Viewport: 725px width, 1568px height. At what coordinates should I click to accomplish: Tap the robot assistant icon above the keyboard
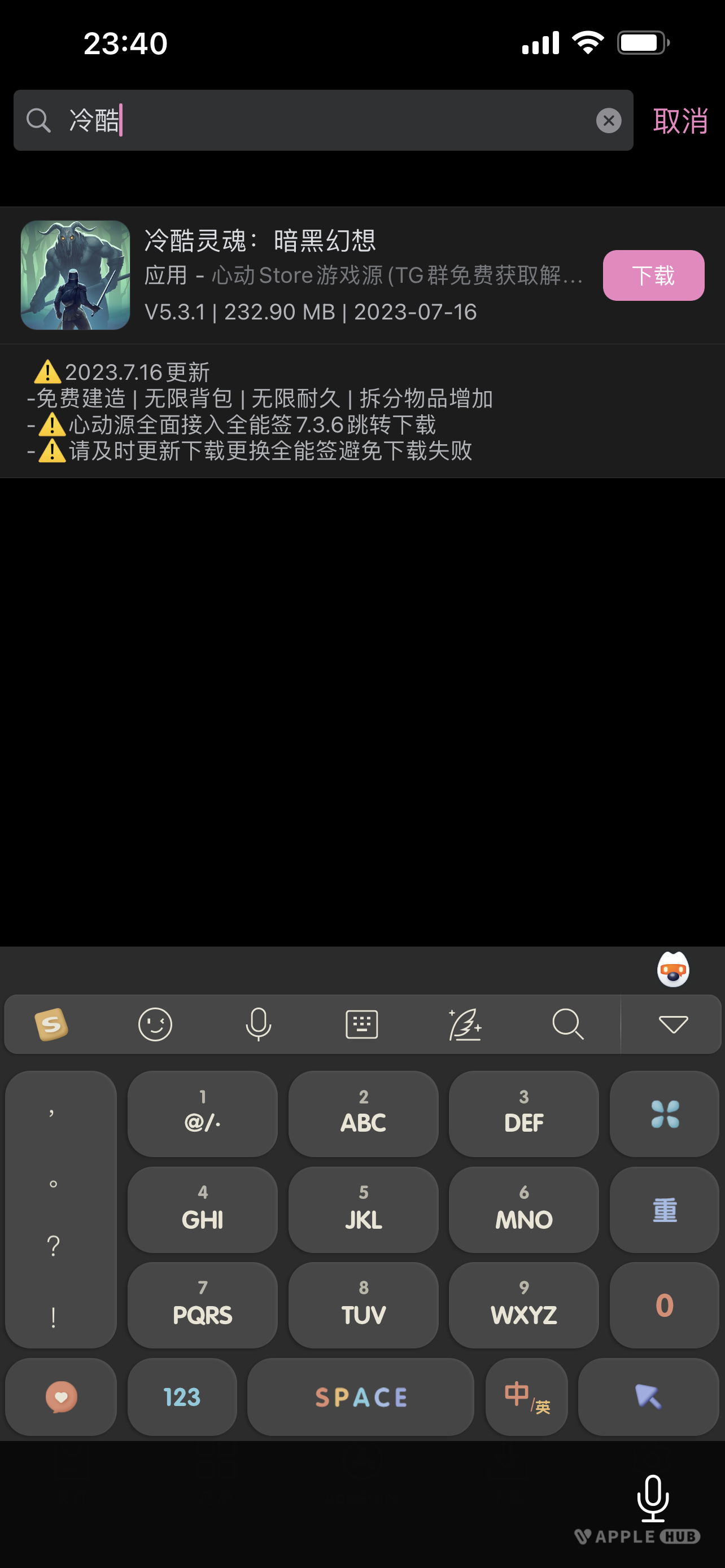pyautogui.click(x=674, y=970)
